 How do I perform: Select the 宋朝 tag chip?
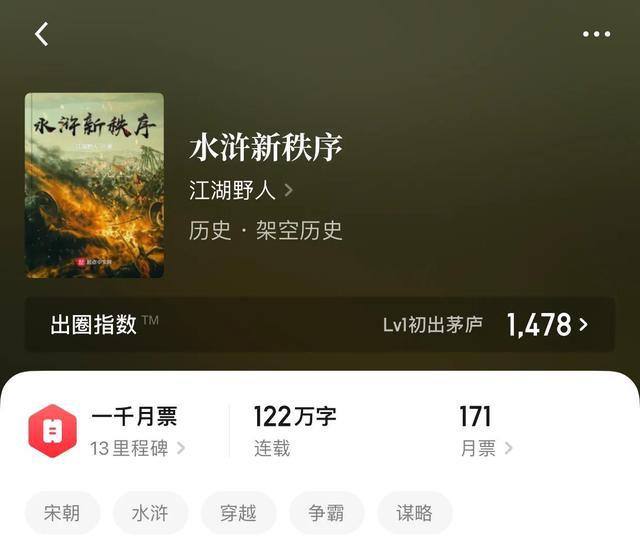click(x=62, y=513)
